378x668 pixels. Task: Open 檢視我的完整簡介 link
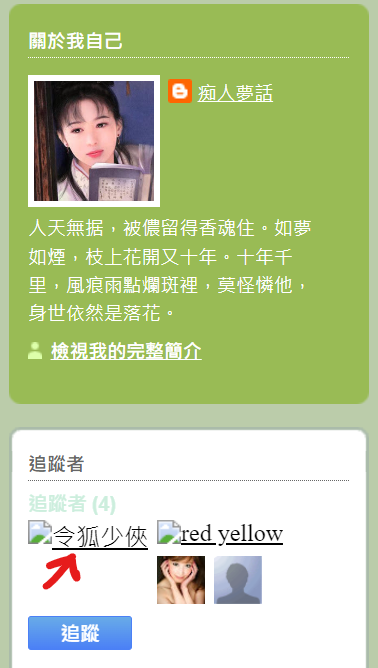[x=126, y=351]
